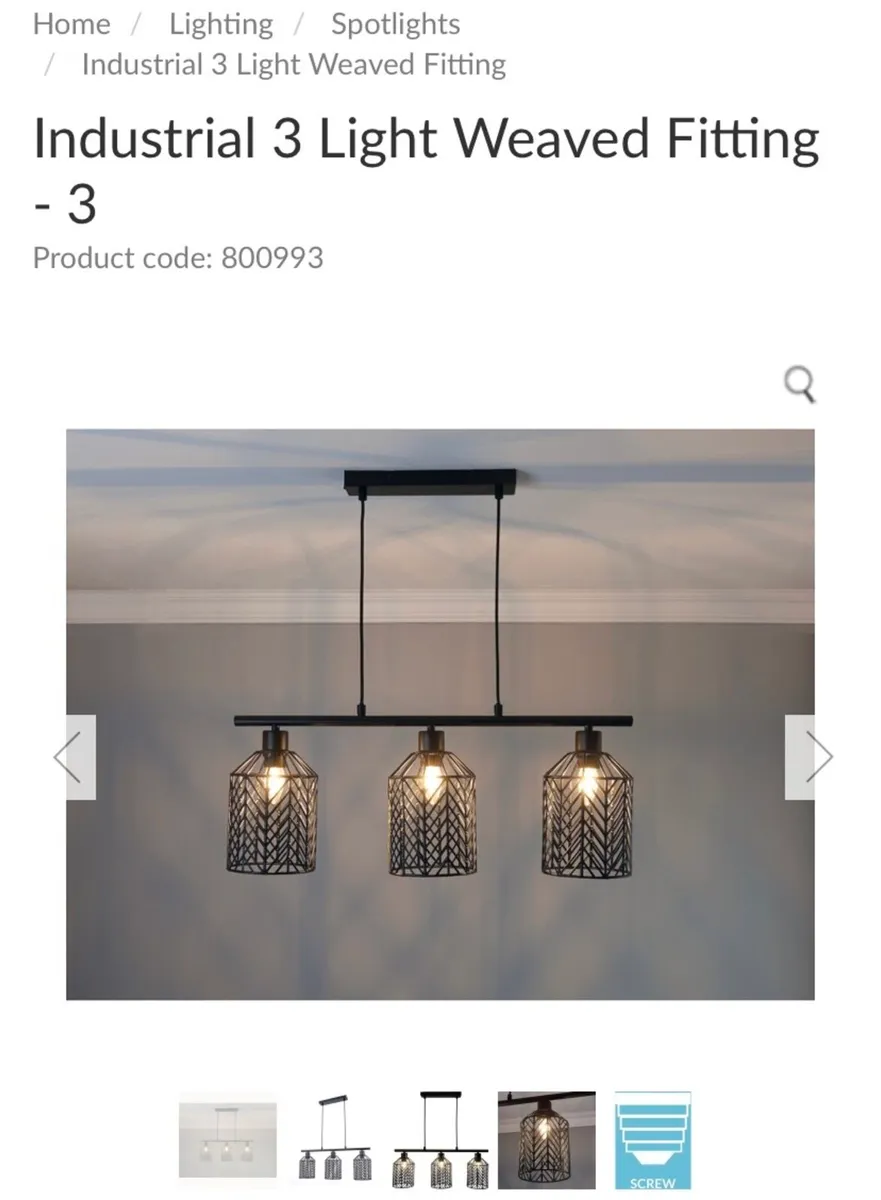Click the Product code 800993 text
Viewport: 881px width, 1200px height.
(177, 258)
